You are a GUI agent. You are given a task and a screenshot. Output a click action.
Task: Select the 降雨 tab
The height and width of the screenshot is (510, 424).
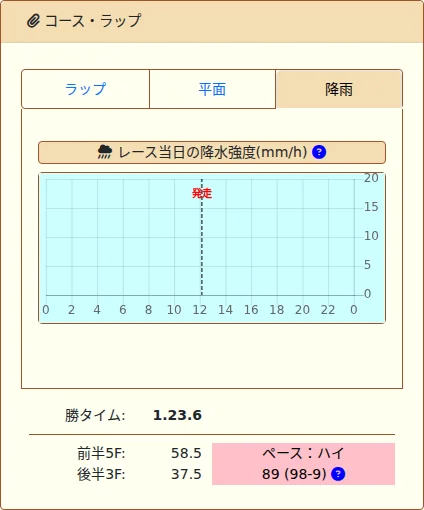coord(339,89)
